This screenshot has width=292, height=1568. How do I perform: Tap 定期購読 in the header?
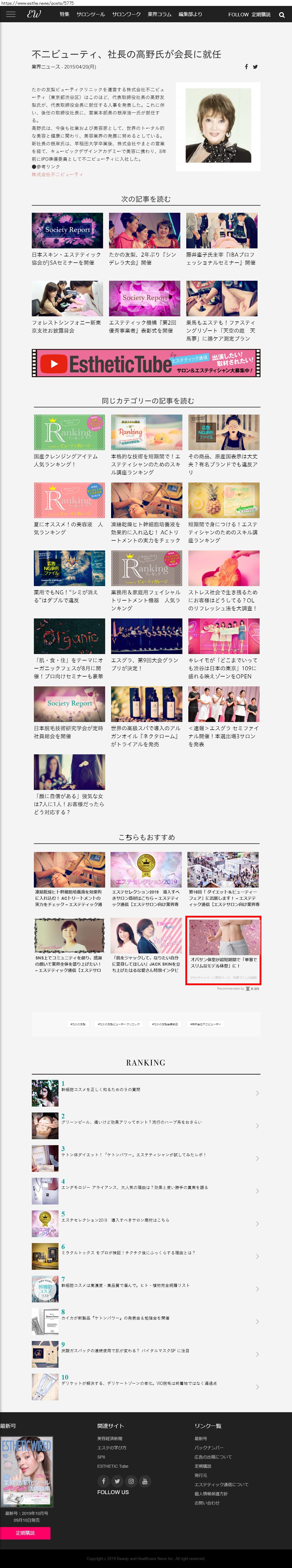coord(261,15)
